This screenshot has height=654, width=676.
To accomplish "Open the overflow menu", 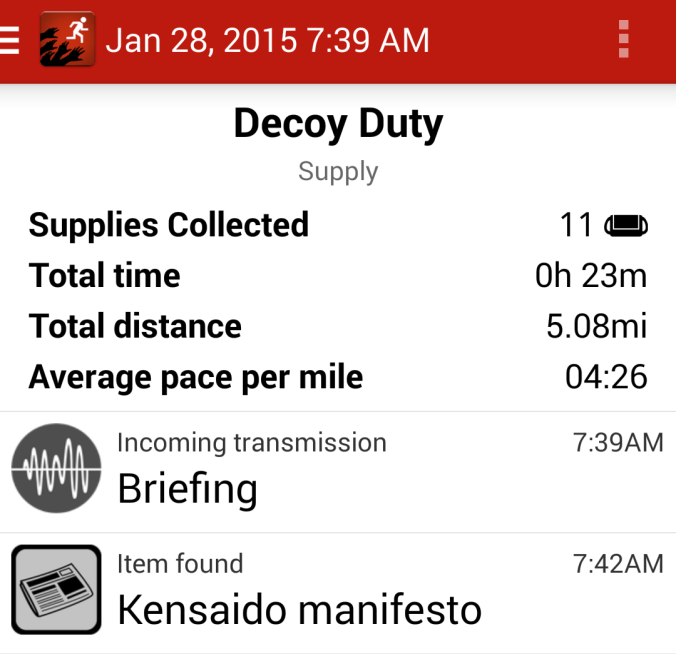I will [624, 40].
